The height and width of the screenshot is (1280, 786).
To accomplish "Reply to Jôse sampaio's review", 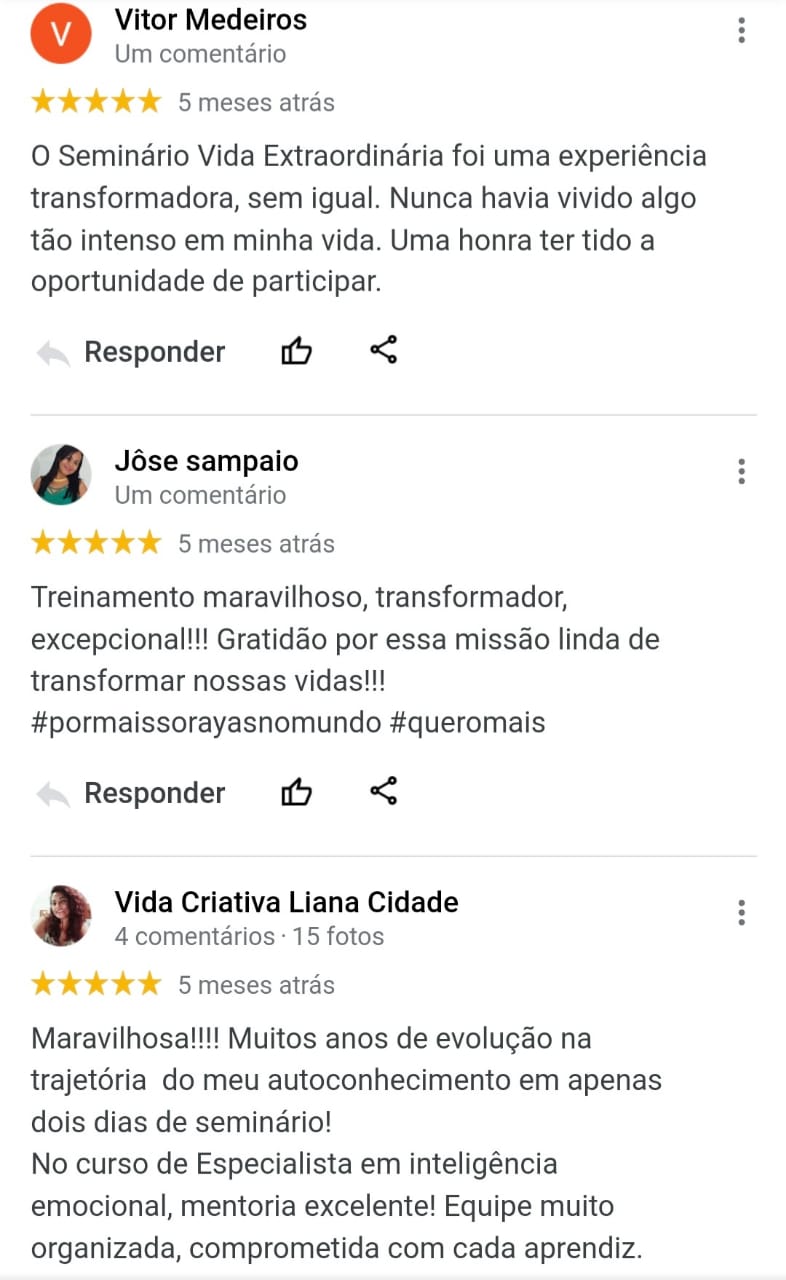I will pyautogui.click(x=131, y=793).
